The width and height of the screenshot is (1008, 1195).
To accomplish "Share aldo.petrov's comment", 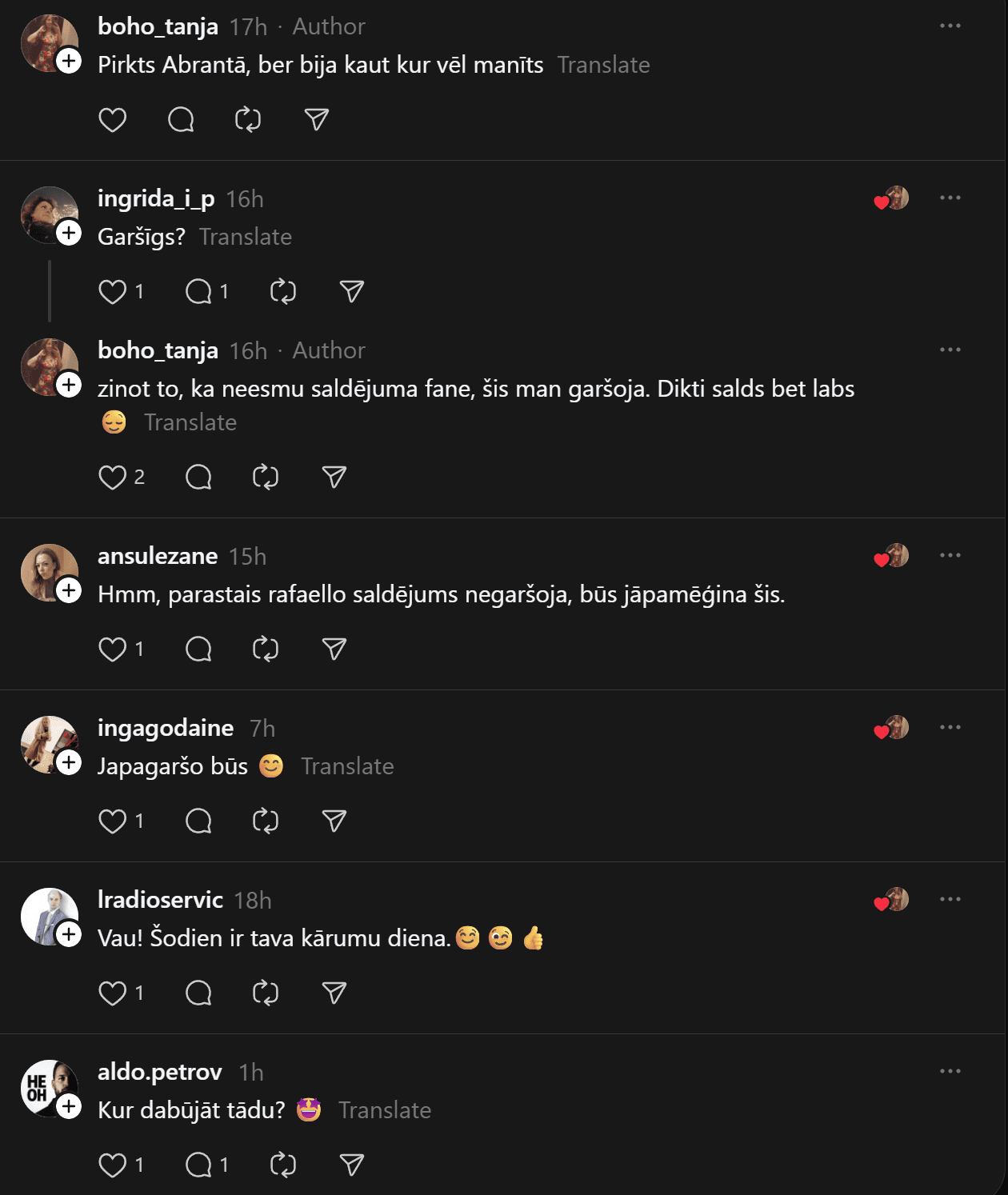I will click(x=352, y=1165).
